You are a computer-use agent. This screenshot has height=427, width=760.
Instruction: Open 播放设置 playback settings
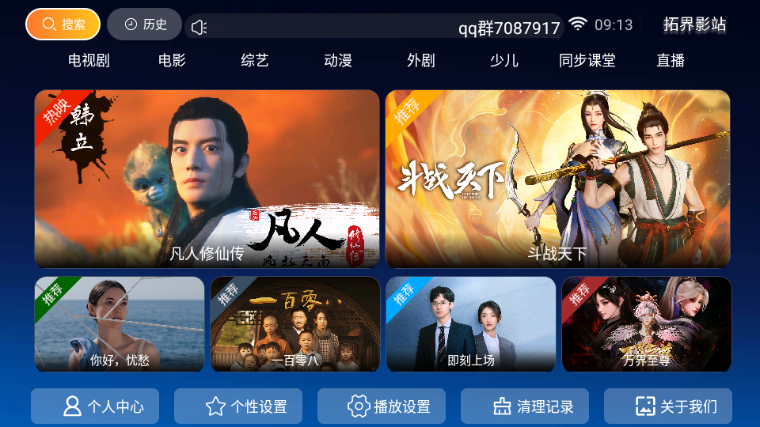click(389, 406)
